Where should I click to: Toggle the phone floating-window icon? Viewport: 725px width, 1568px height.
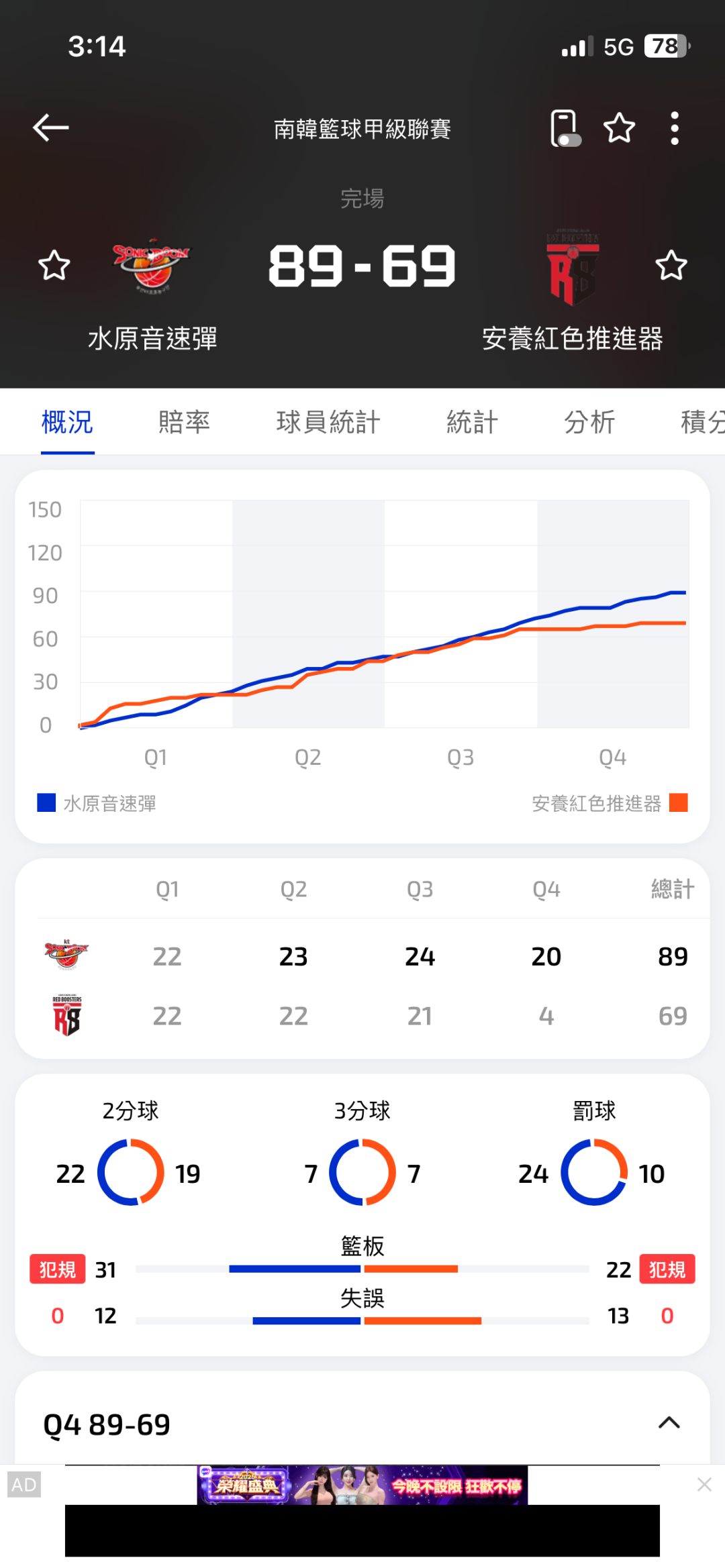tap(565, 127)
